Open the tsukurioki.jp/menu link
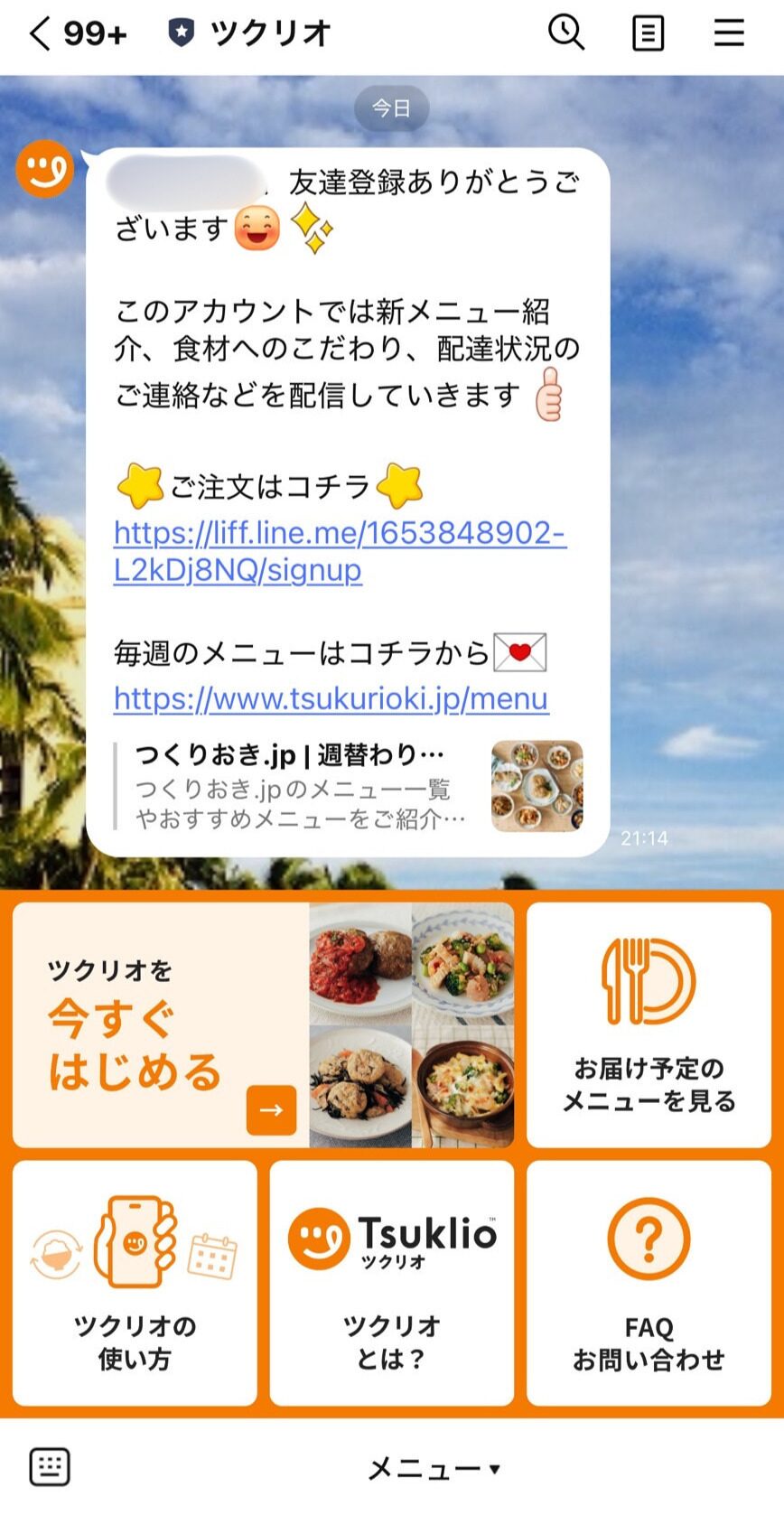Viewport: 784px width, 1515px height. click(330, 698)
